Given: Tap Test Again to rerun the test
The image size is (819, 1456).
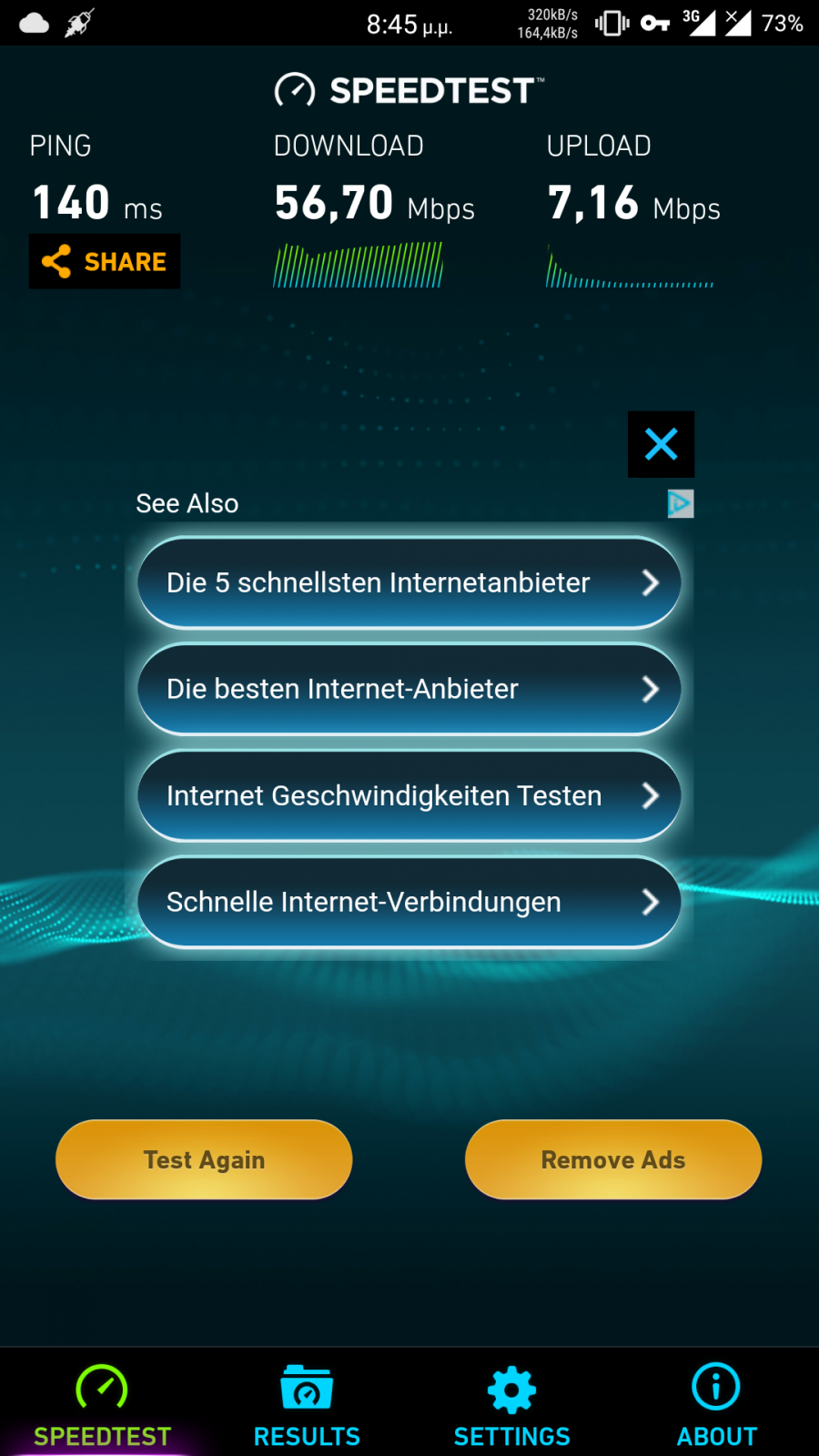Looking at the screenshot, I should click(204, 1159).
